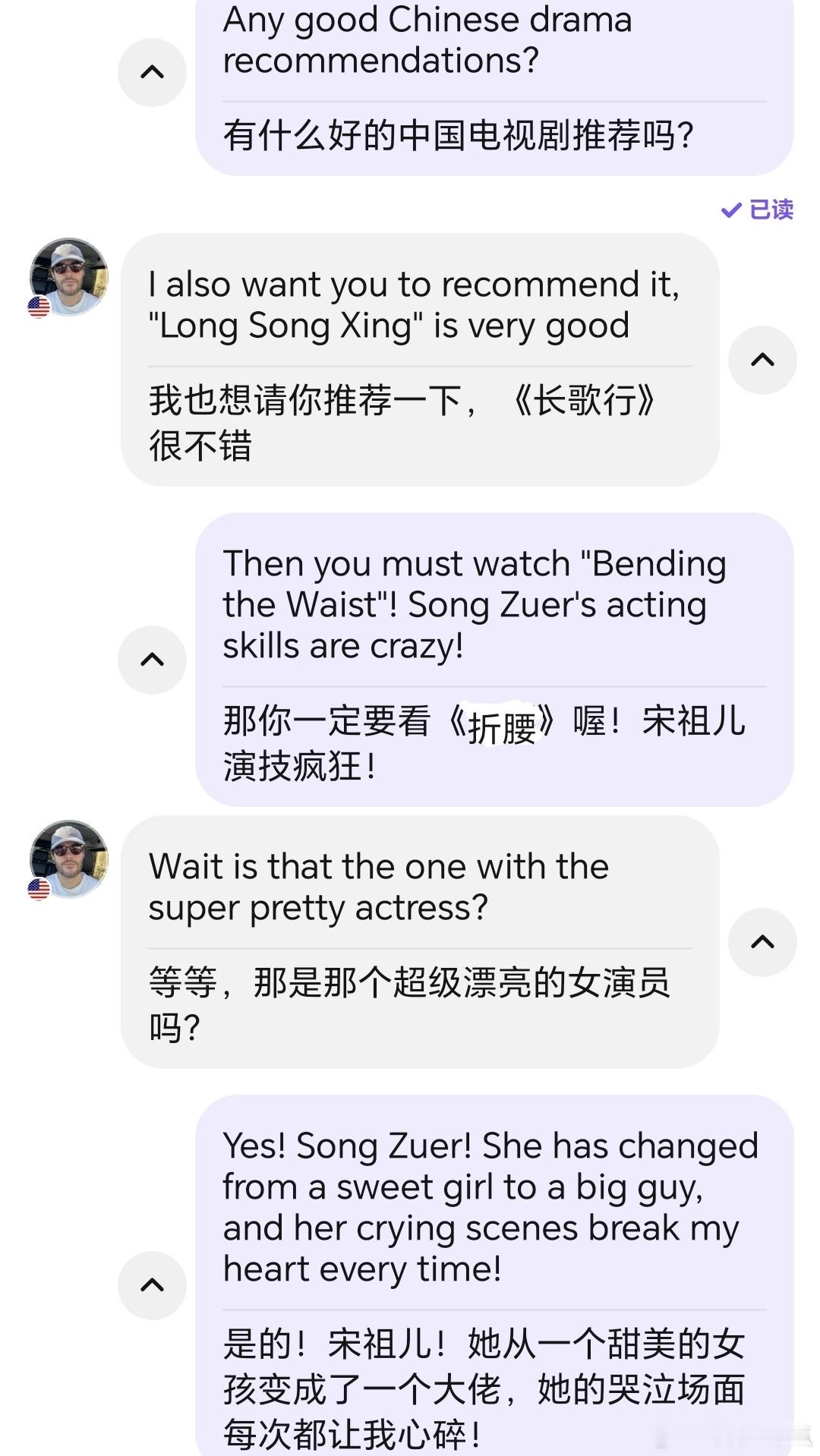
Task: Collapse translation of the 'Long Song Xing' message
Action: pos(762,360)
